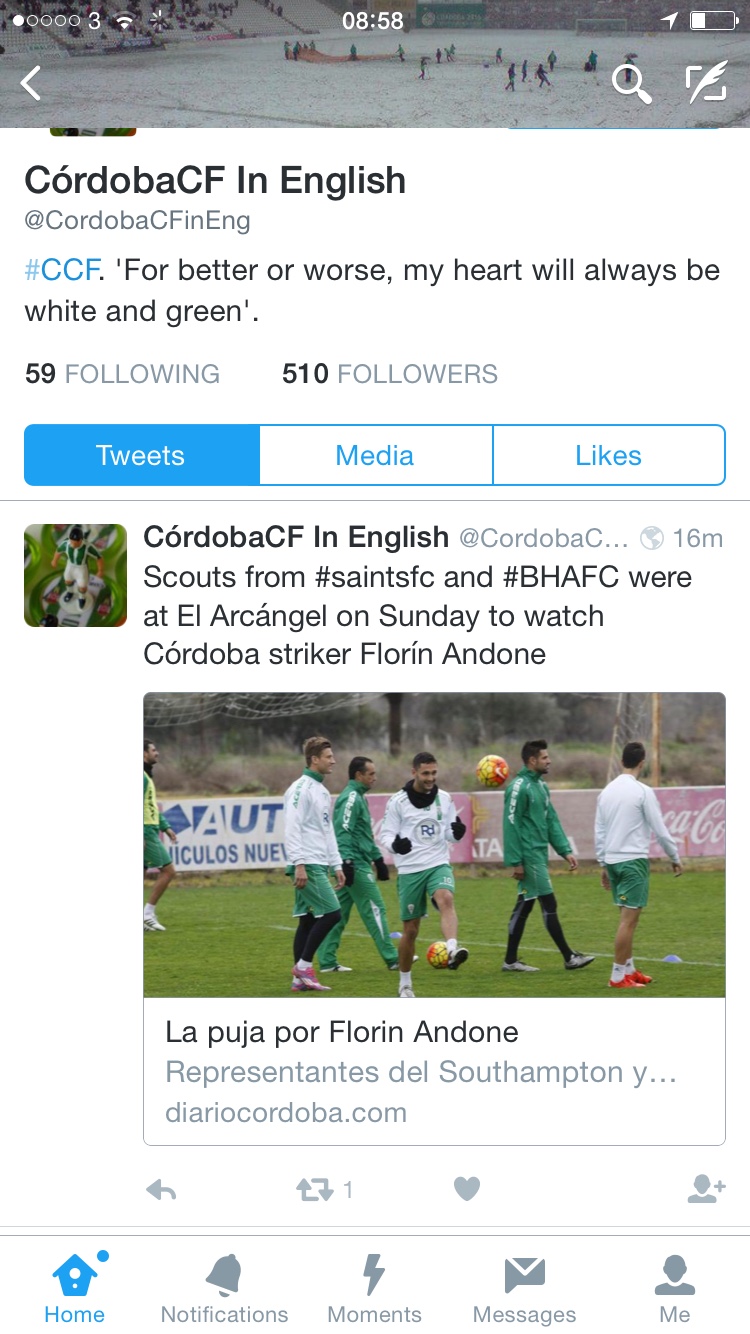Like the Florín Andone tweet
The height and width of the screenshot is (1334, 750).
pos(466,1189)
